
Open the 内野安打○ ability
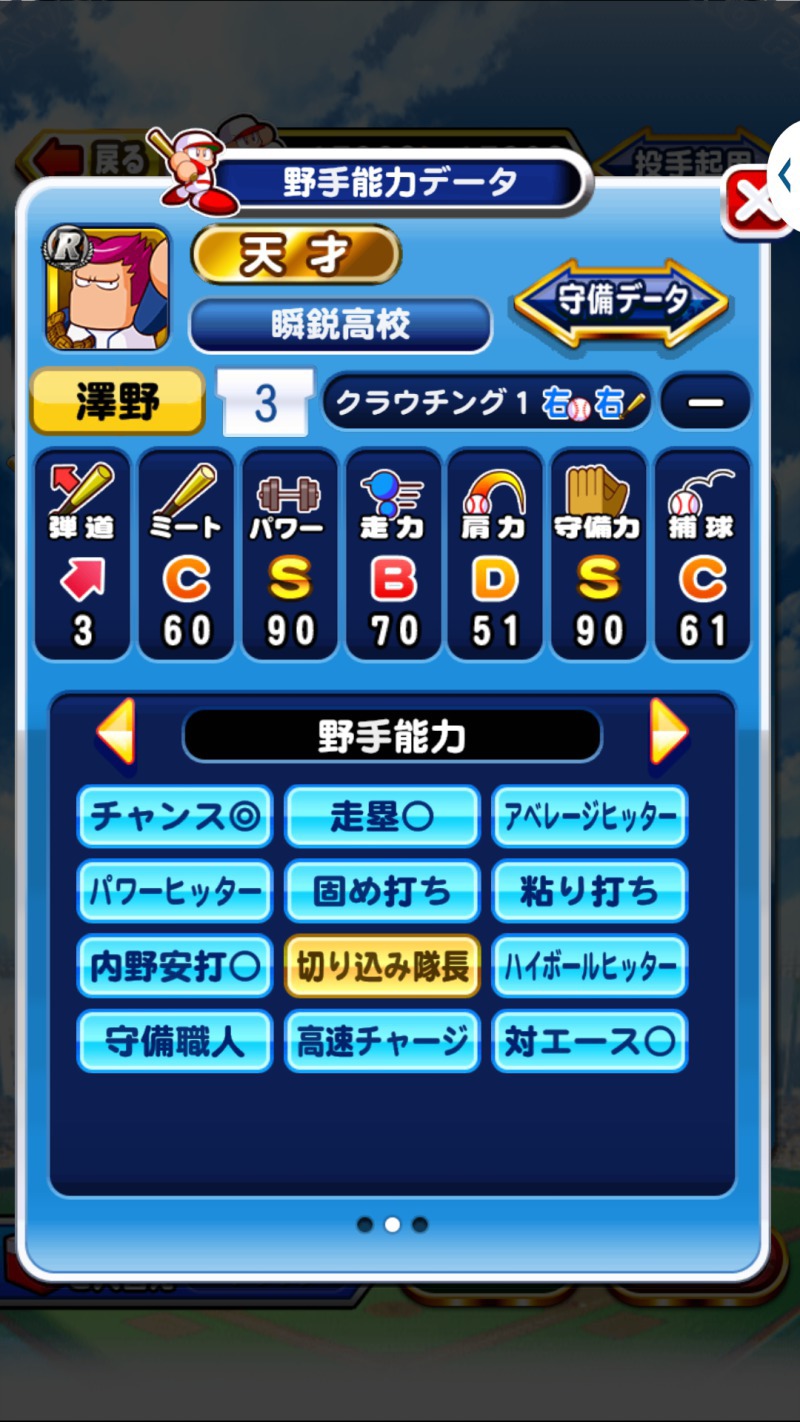175,966
